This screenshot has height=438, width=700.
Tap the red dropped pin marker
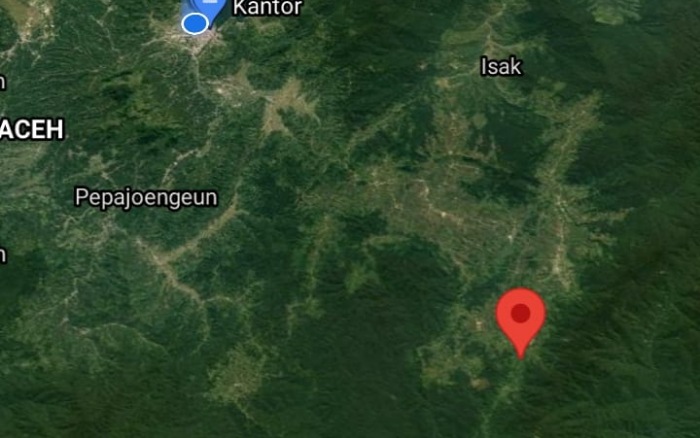[520, 317]
